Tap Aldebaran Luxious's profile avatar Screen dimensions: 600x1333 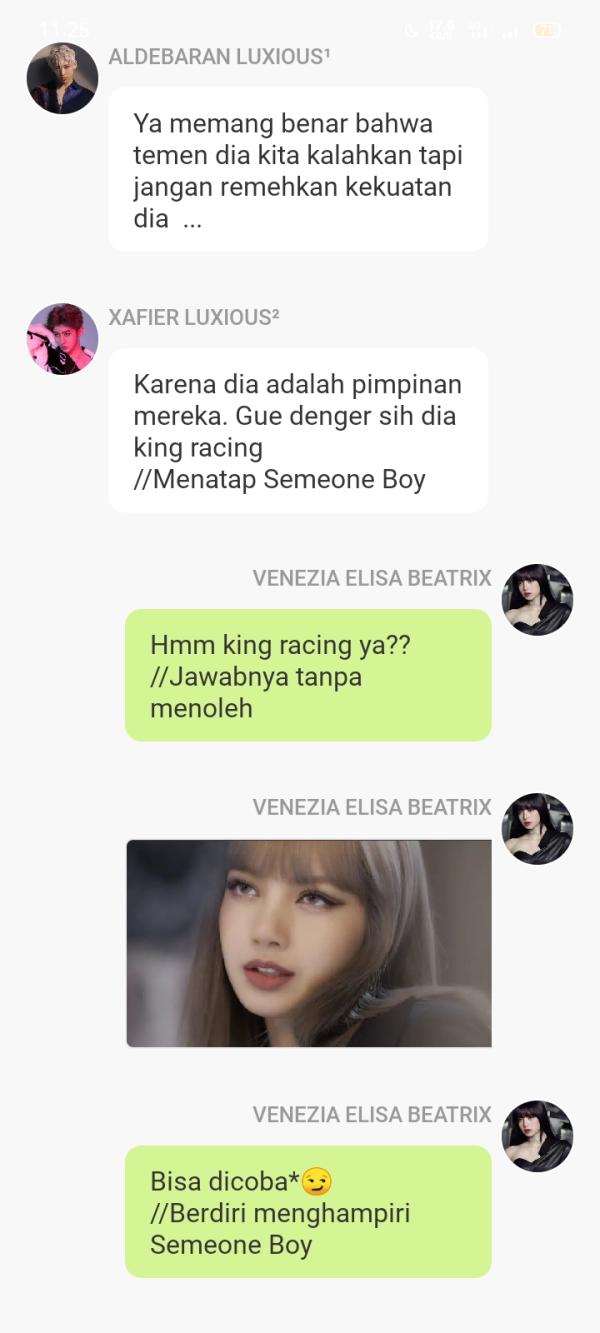[x=62, y=78]
